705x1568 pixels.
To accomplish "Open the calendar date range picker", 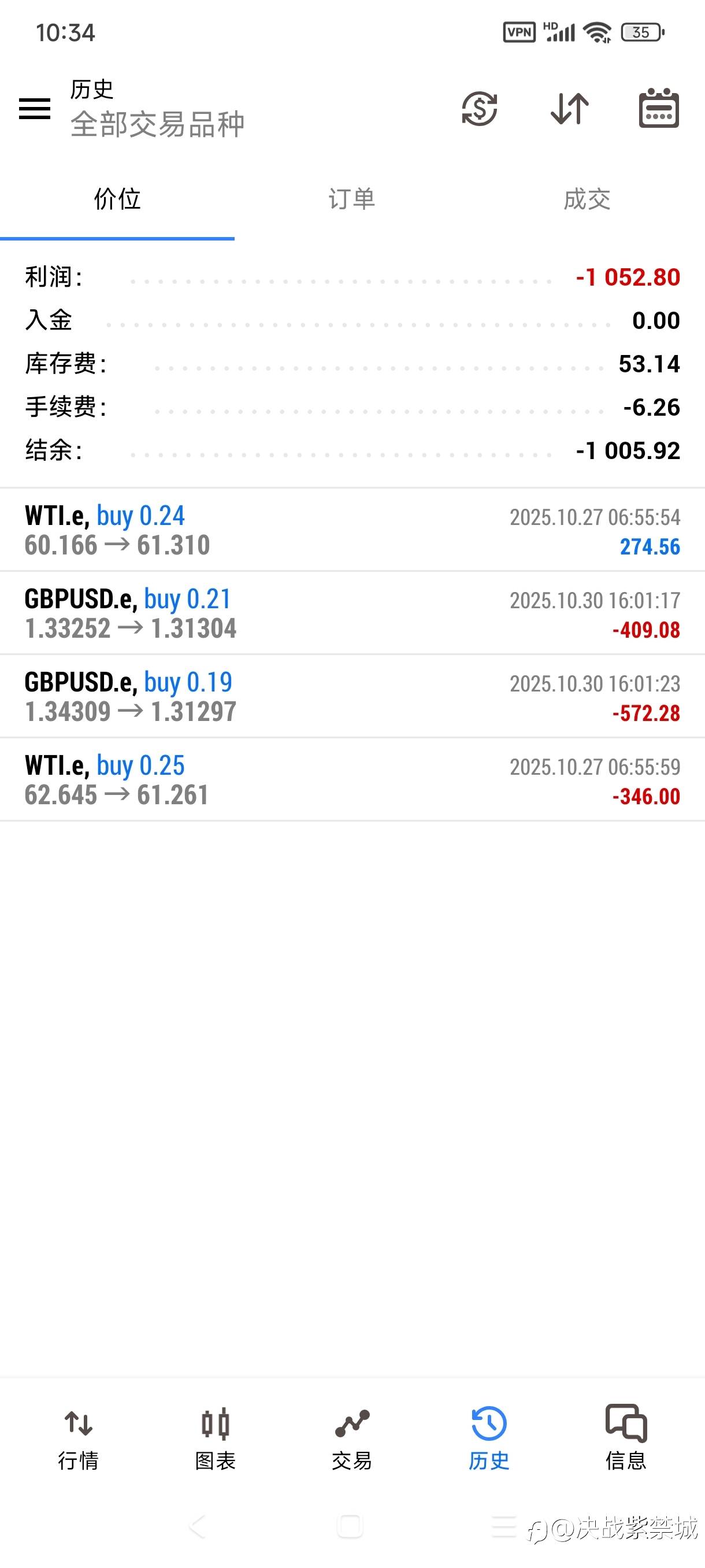I will 659,108.
